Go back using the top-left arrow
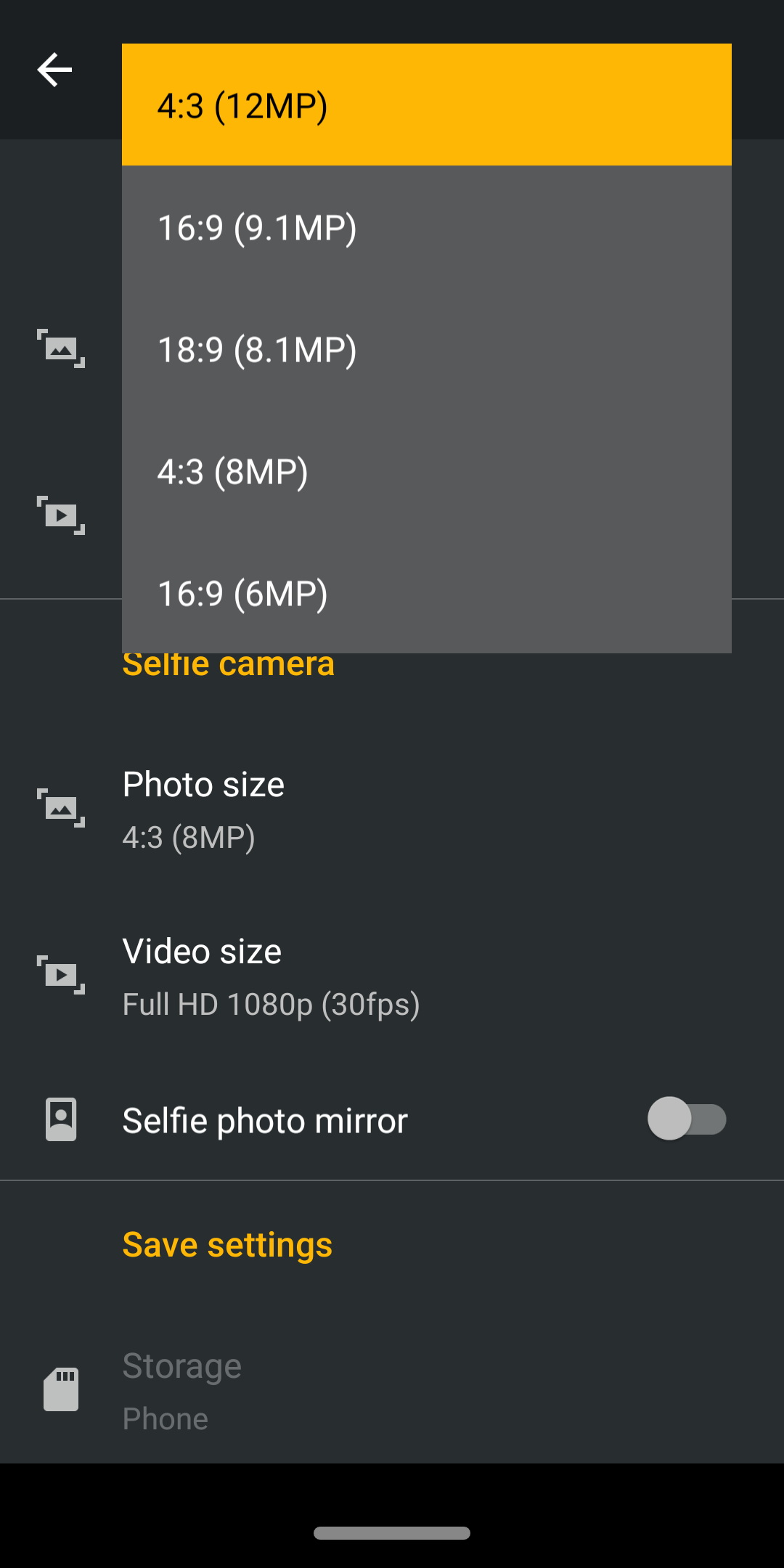784x1568 pixels. pyautogui.click(x=54, y=70)
